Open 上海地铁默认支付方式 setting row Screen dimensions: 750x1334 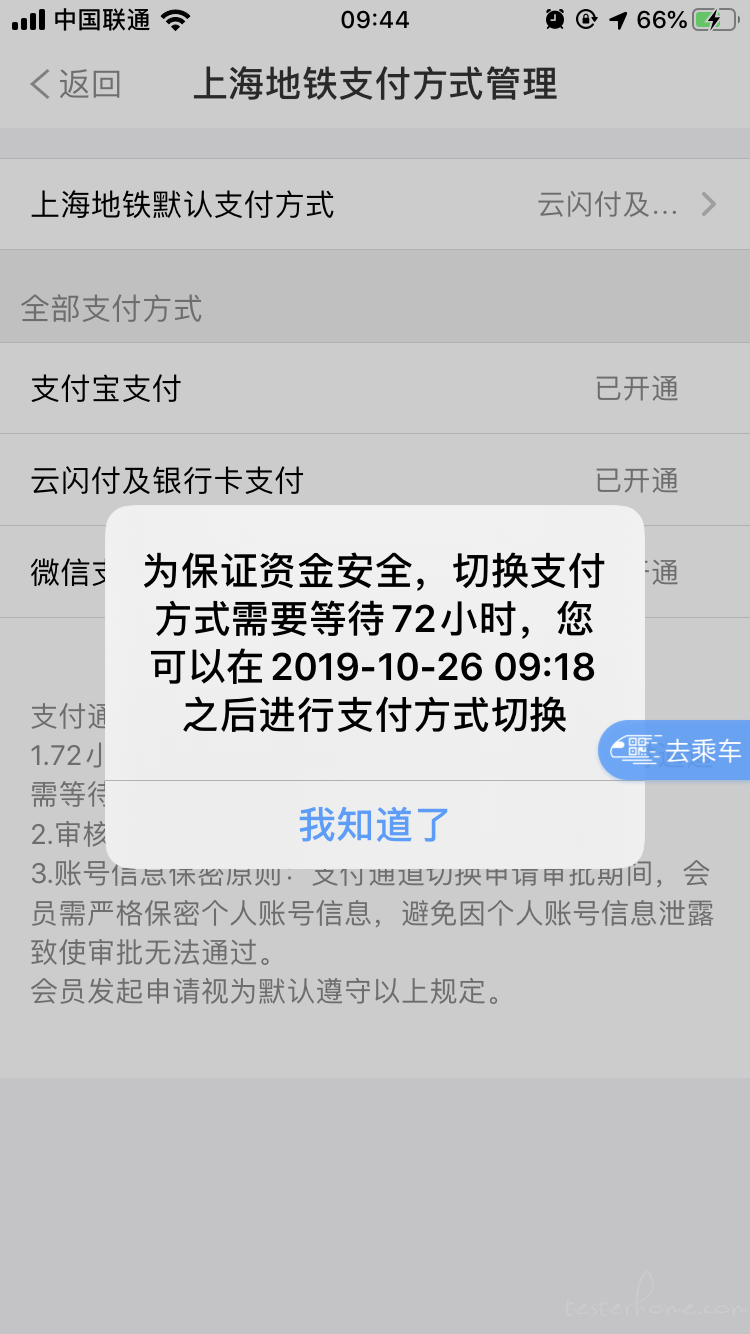[x=375, y=204]
